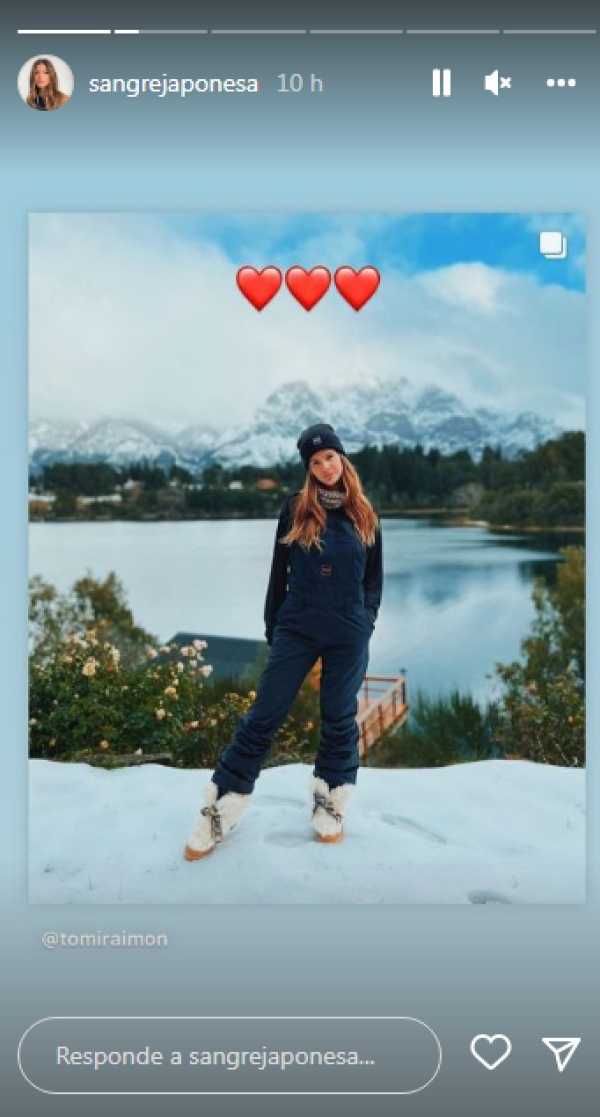Open the shared post in the story
Screen dimensions: 600x1117
tap(306, 557)
